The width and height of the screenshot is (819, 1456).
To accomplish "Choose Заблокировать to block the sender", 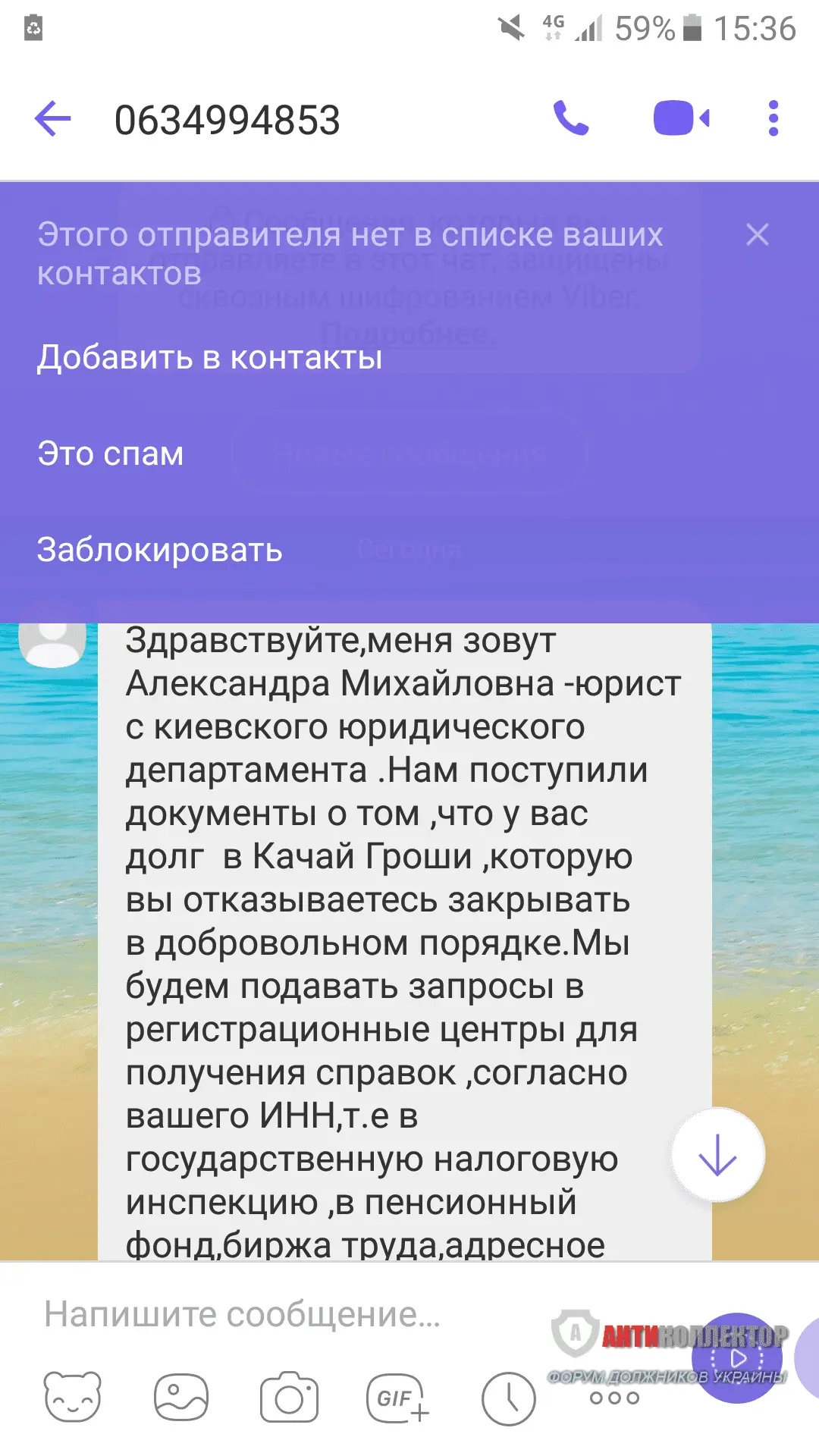I will coord(159,550).
